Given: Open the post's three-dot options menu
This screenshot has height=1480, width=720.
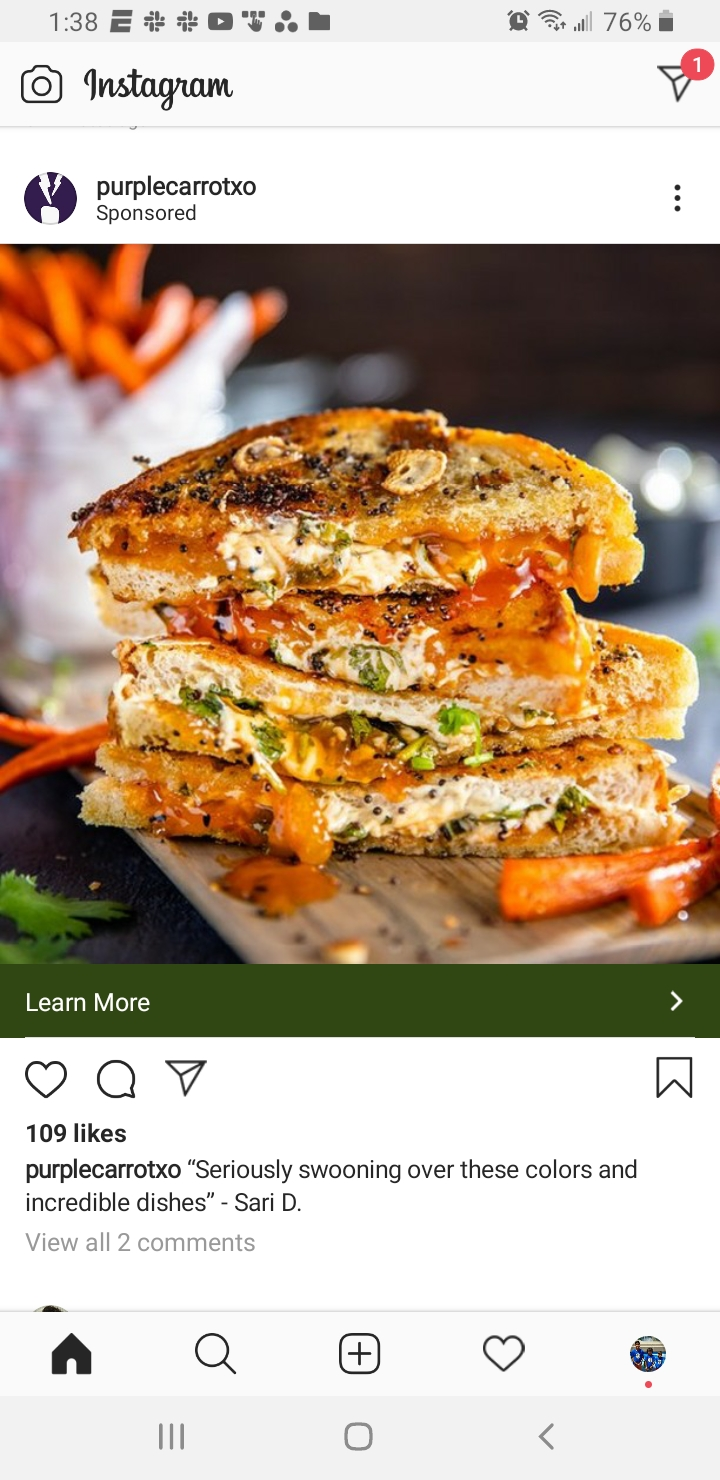Looking at the screenshot, I should click(x=677, y=198).
